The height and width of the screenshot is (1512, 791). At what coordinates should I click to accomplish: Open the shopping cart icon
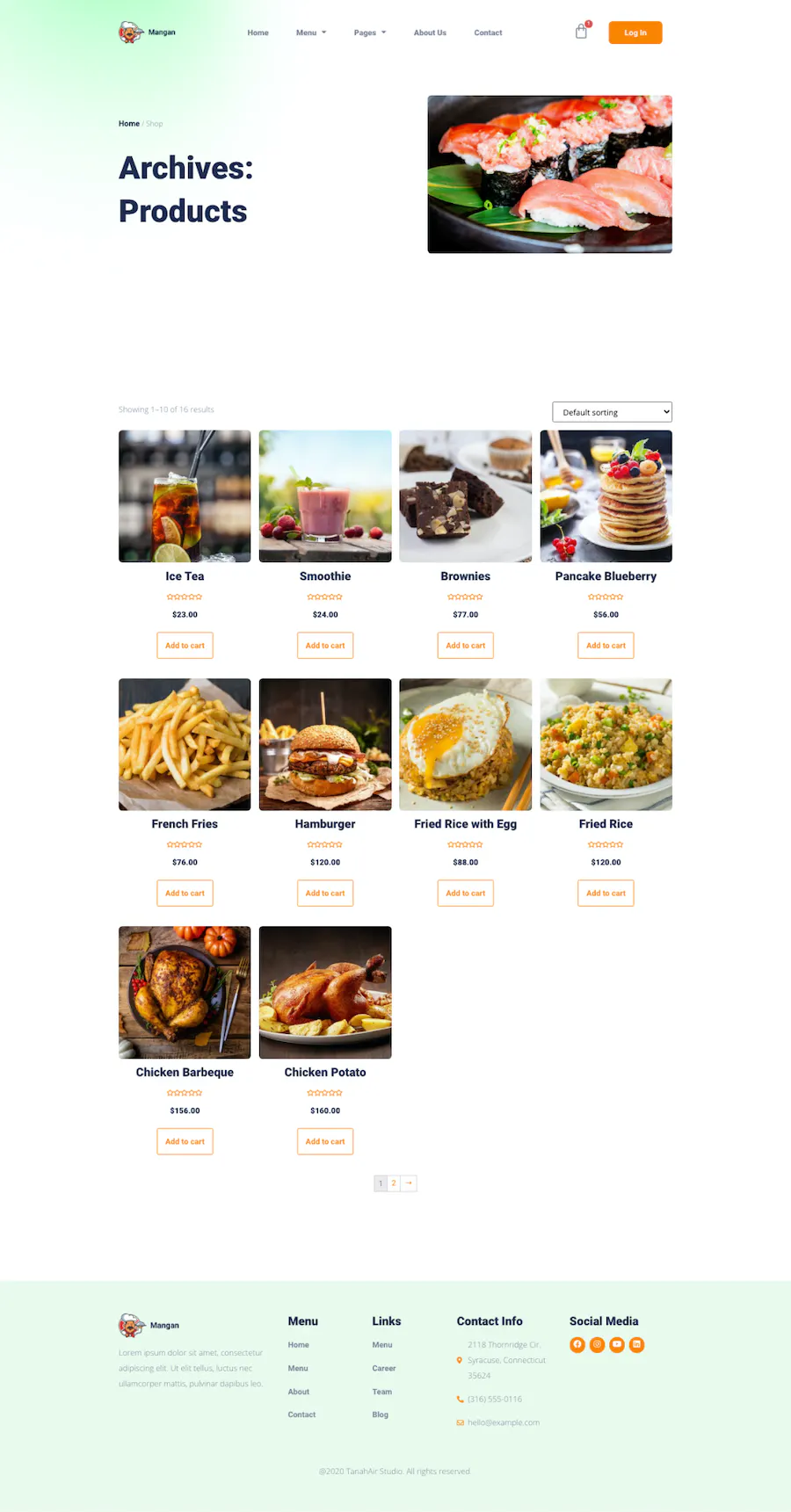(x=581, y=32)
